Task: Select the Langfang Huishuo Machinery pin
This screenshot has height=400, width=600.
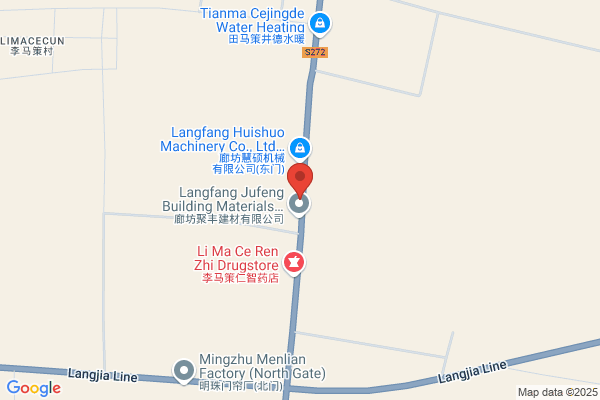Action: [300, 149]
